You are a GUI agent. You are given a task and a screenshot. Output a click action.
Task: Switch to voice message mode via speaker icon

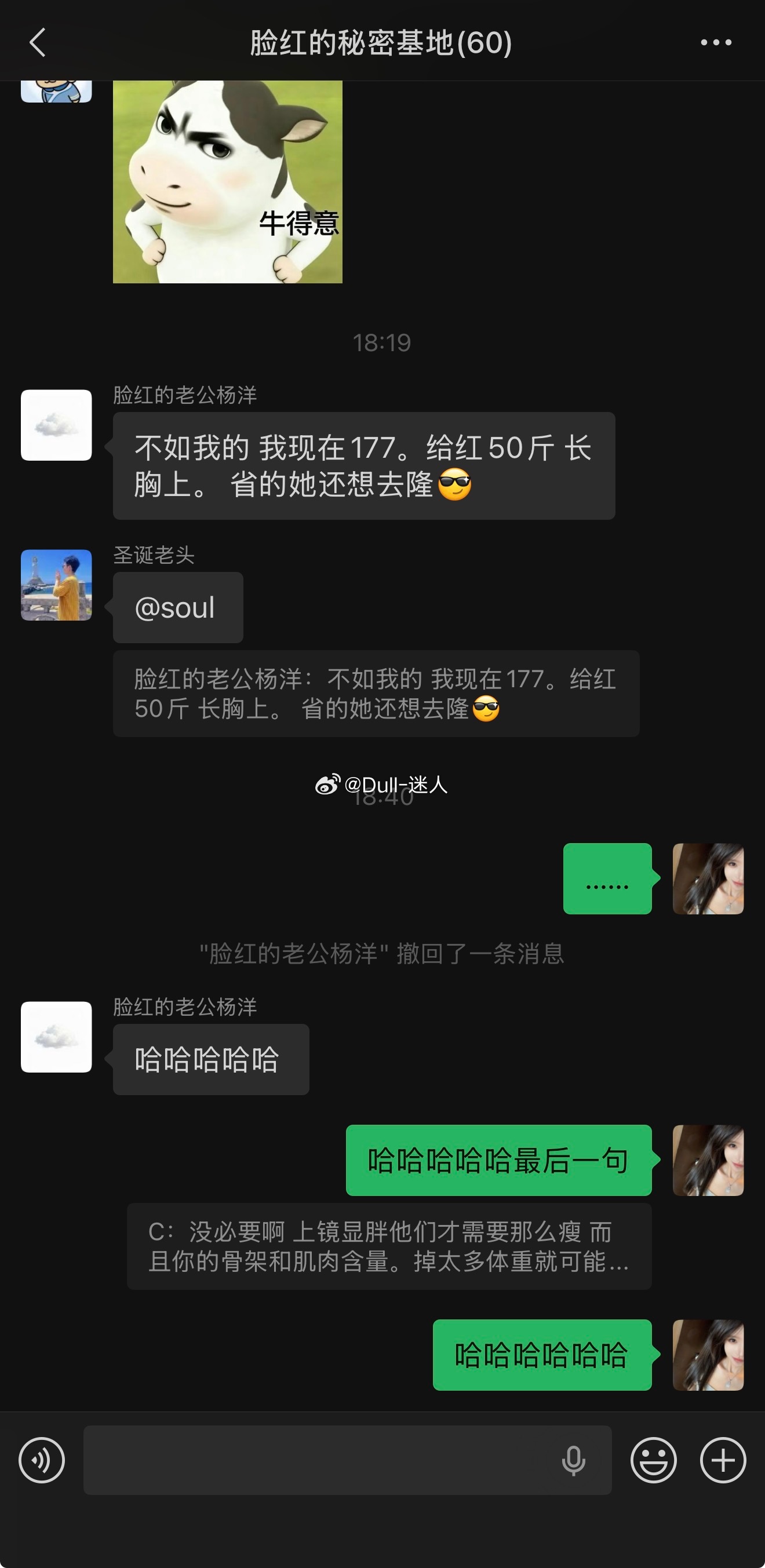(x=40, y=1461)
